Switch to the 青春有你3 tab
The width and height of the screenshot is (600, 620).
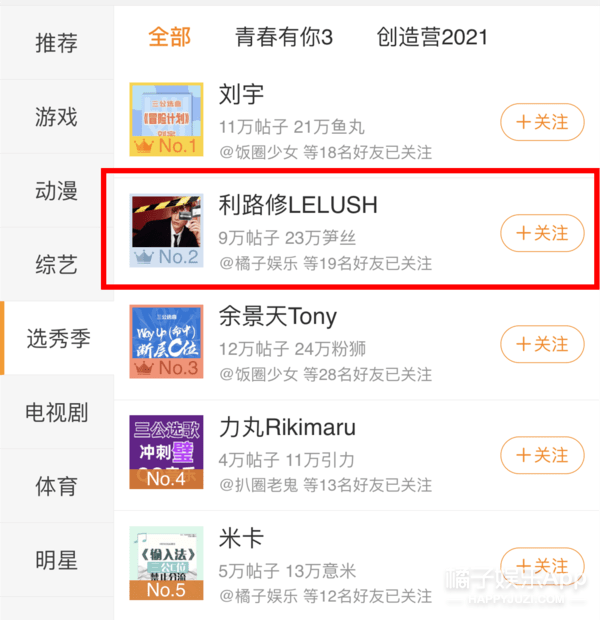[x=284, y=38]
